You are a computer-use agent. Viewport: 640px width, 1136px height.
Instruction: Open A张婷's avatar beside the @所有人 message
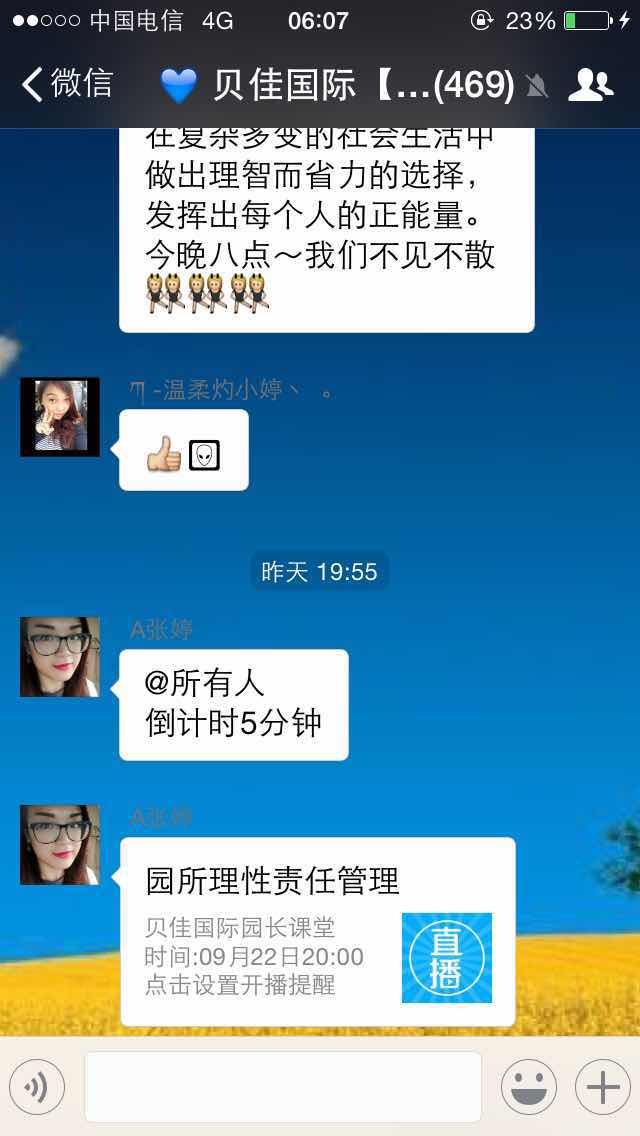click(60, 657)
